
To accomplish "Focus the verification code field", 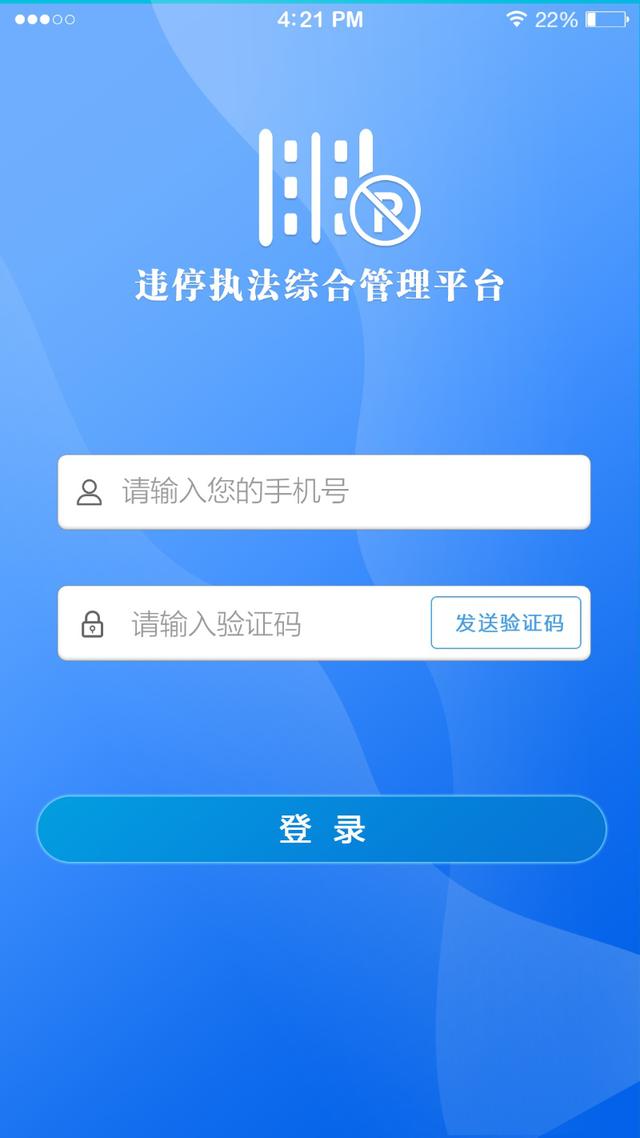I will pyautogui.click(x=270, y=624).
